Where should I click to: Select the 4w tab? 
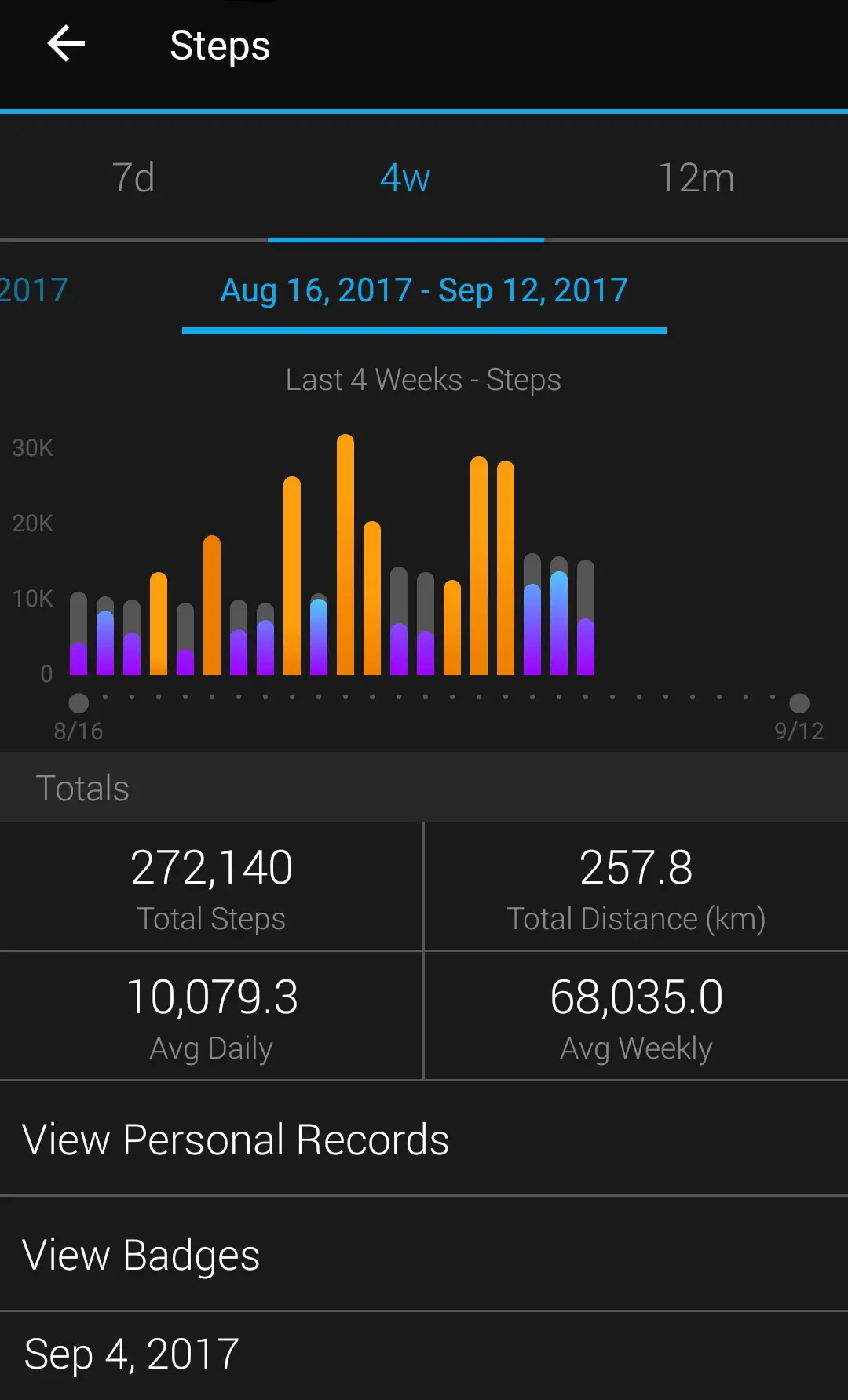coord(405,178)
